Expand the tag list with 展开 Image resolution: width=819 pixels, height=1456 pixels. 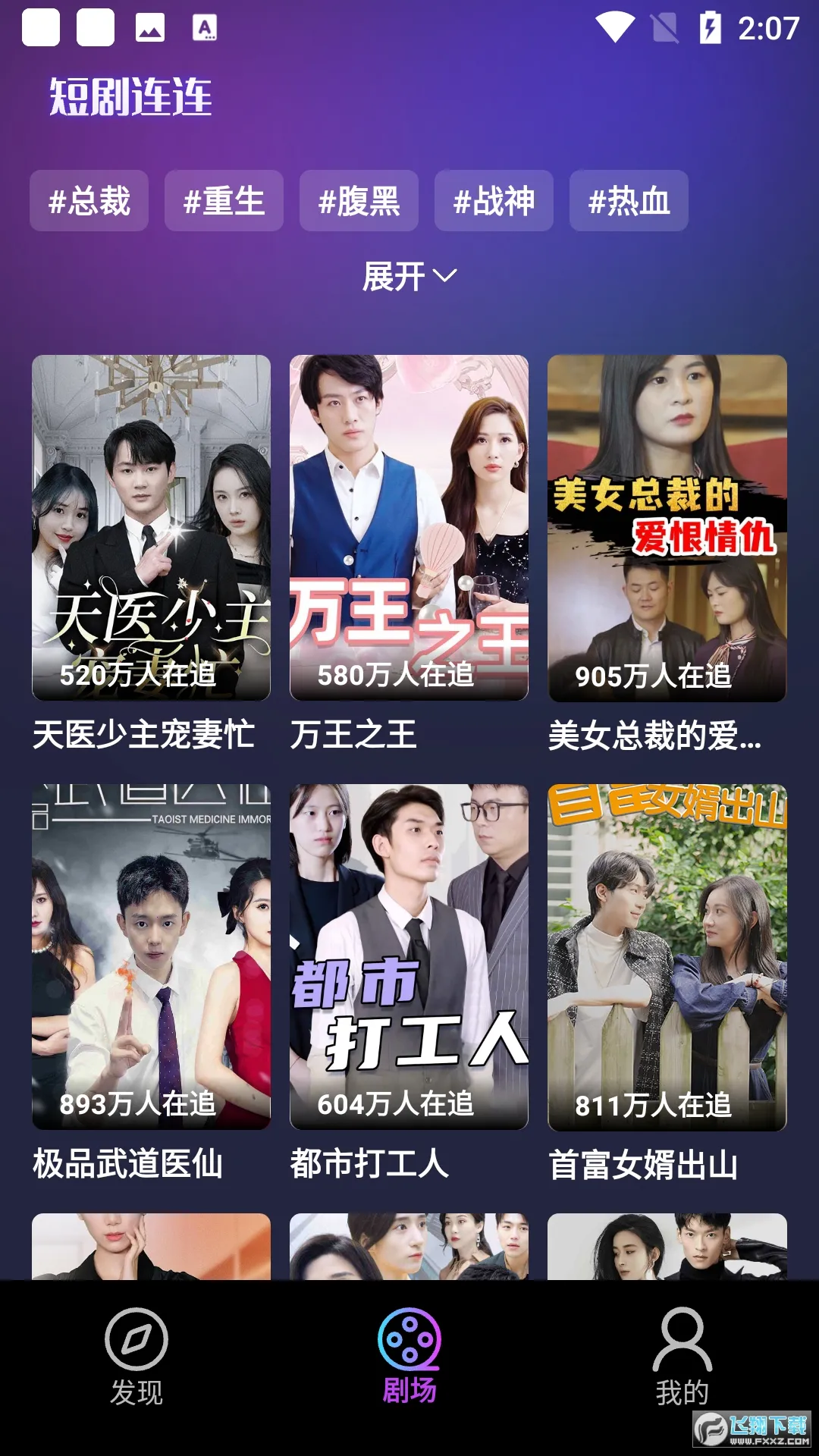409,276
